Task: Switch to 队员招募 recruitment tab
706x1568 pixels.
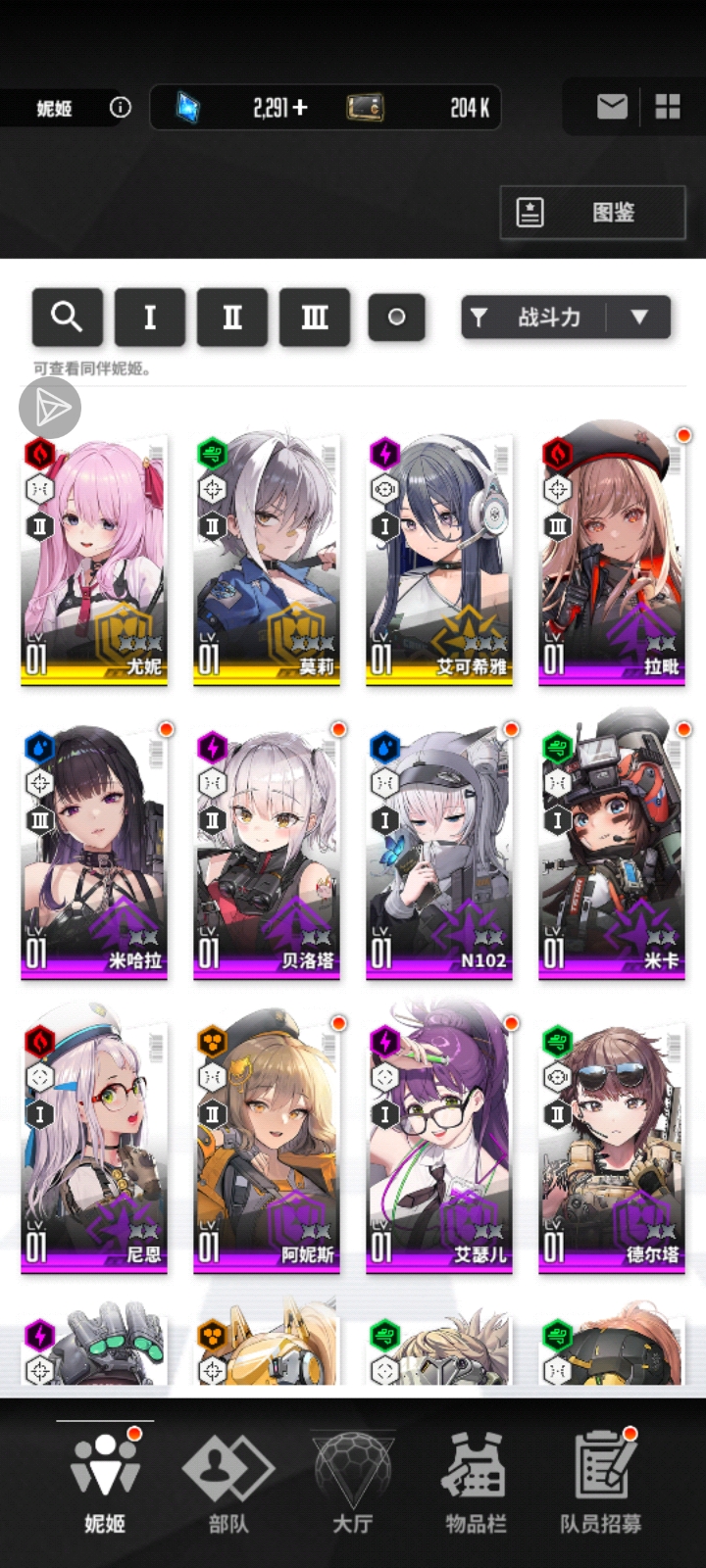Action: tap(600, 1482)
